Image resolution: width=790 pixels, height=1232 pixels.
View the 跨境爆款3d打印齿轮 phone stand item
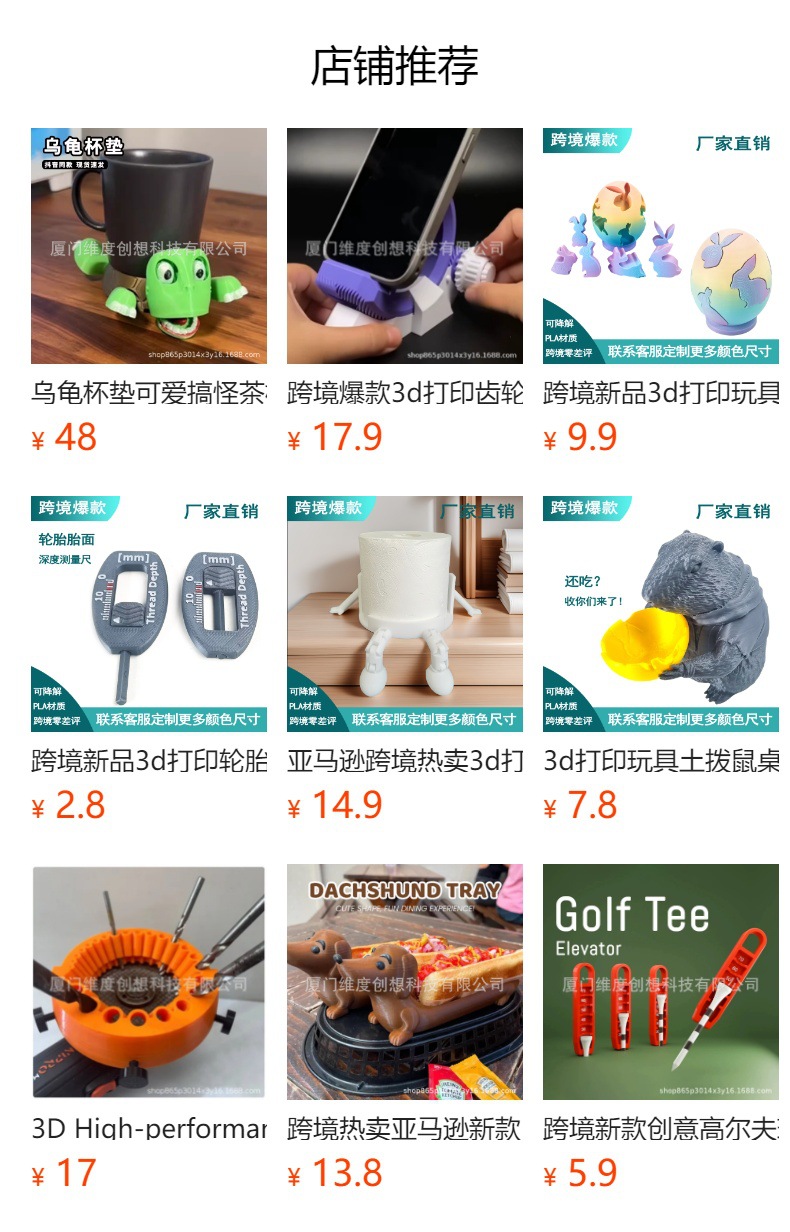point(405,246)
